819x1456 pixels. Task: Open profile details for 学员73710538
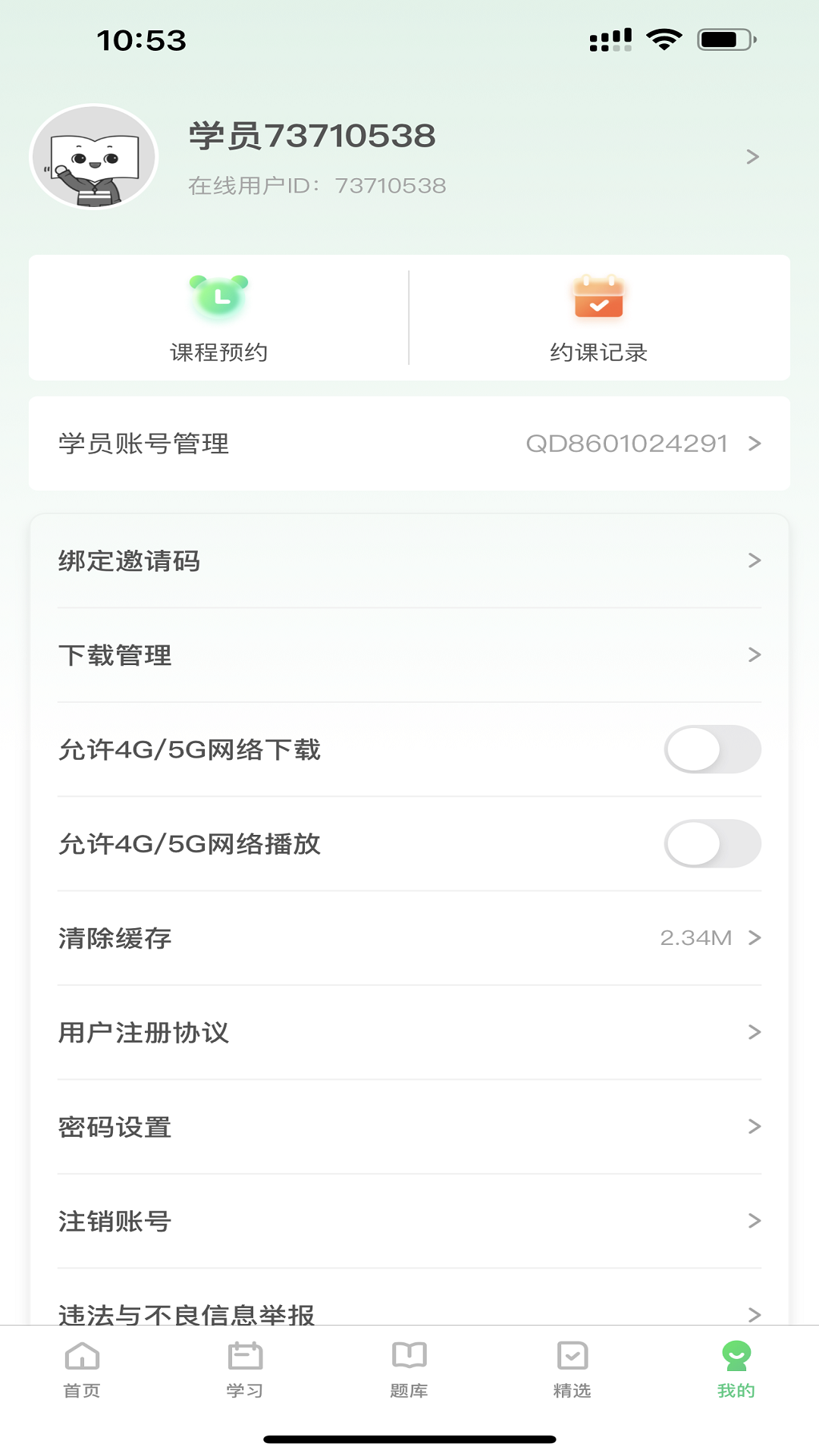pyautogui.click(x=470, y=156)
